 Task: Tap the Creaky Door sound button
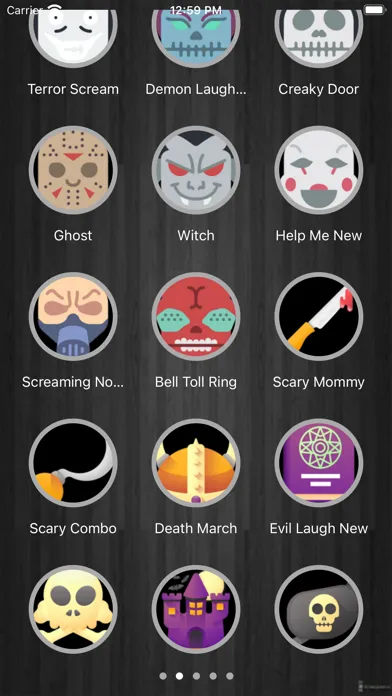[319, 36]
